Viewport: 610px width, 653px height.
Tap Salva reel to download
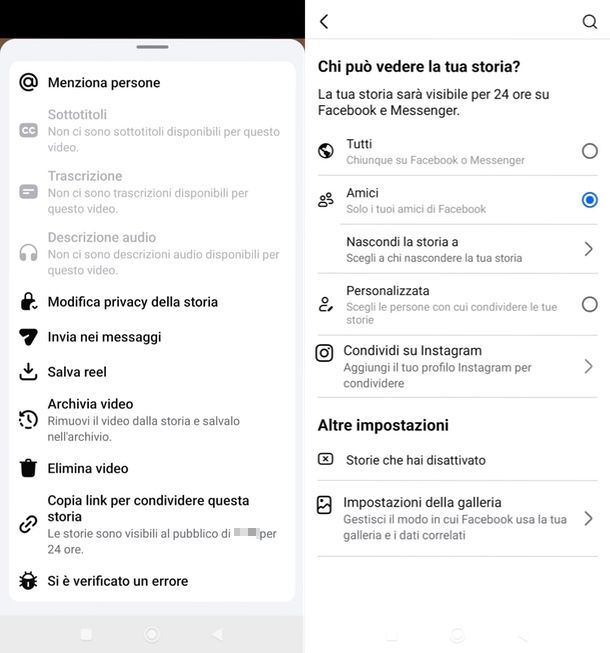[77, 372]
